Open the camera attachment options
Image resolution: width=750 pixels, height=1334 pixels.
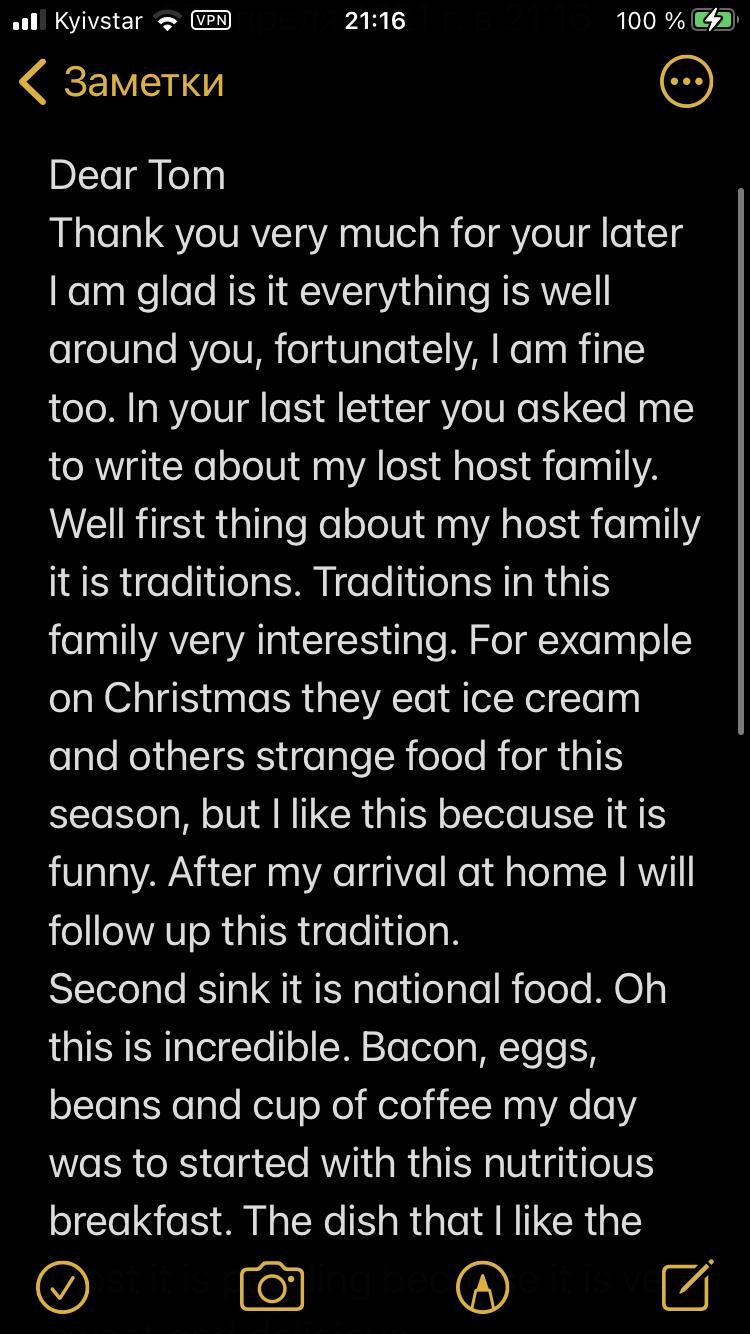272,1285
